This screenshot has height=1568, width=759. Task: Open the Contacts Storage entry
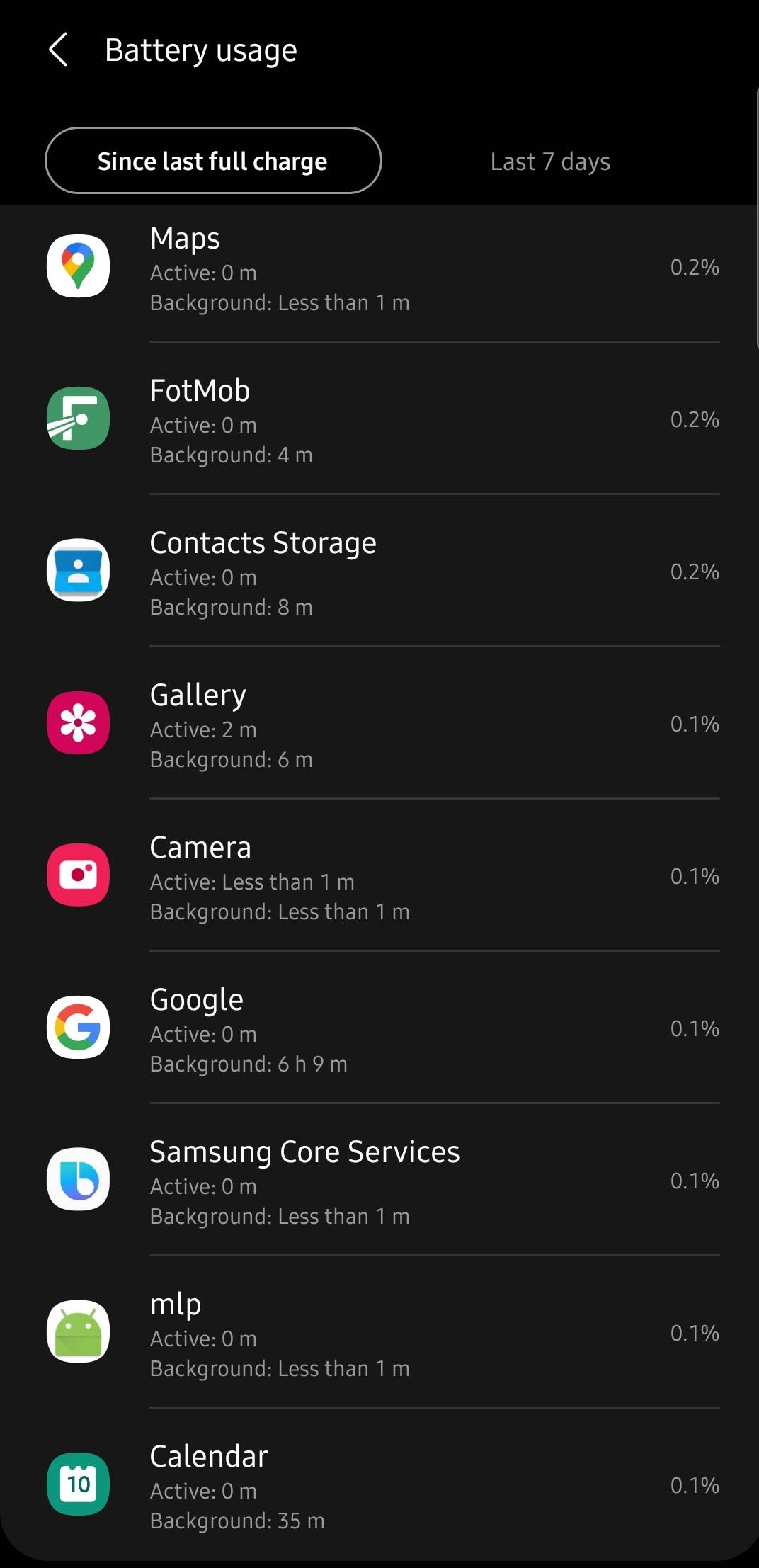tap(382, 574)
